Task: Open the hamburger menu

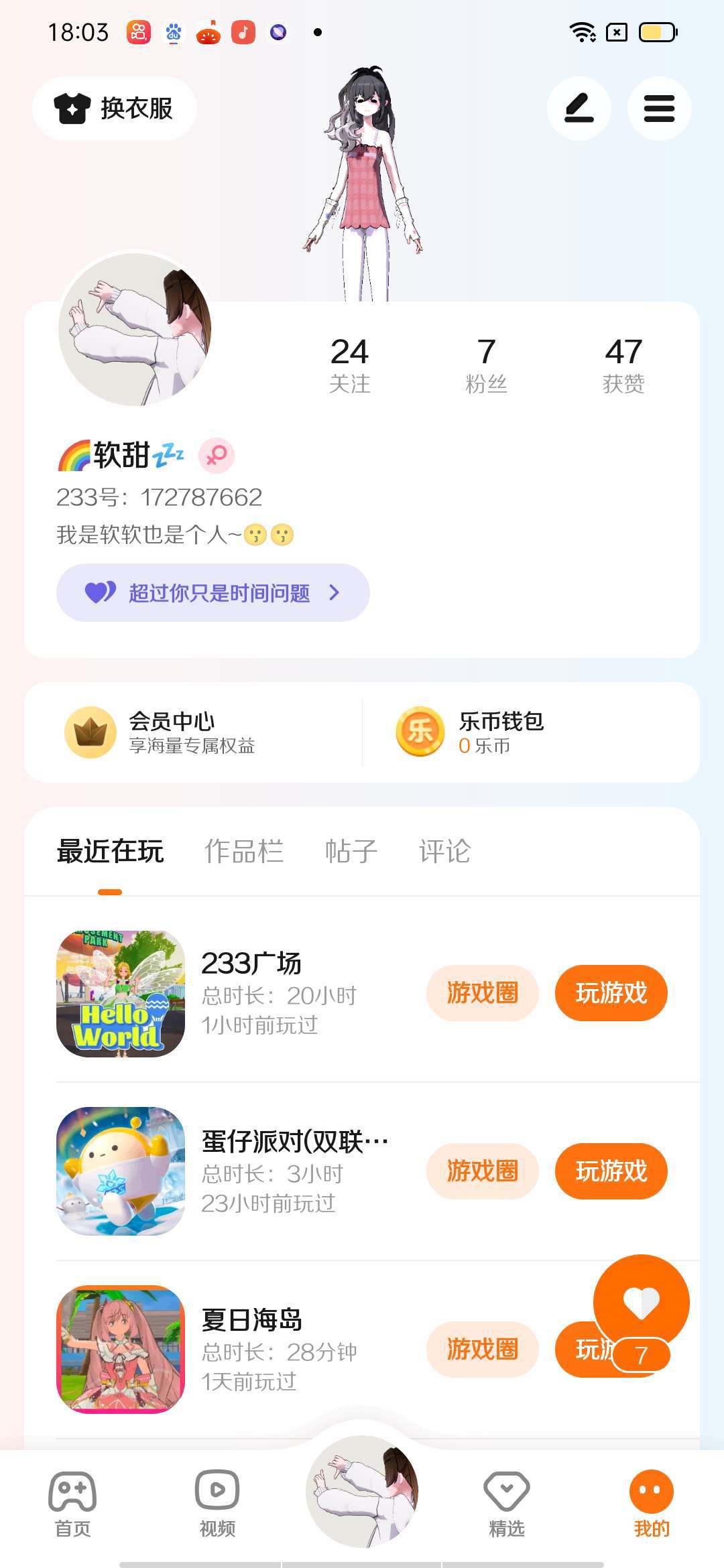Action: tap(659, 109)
